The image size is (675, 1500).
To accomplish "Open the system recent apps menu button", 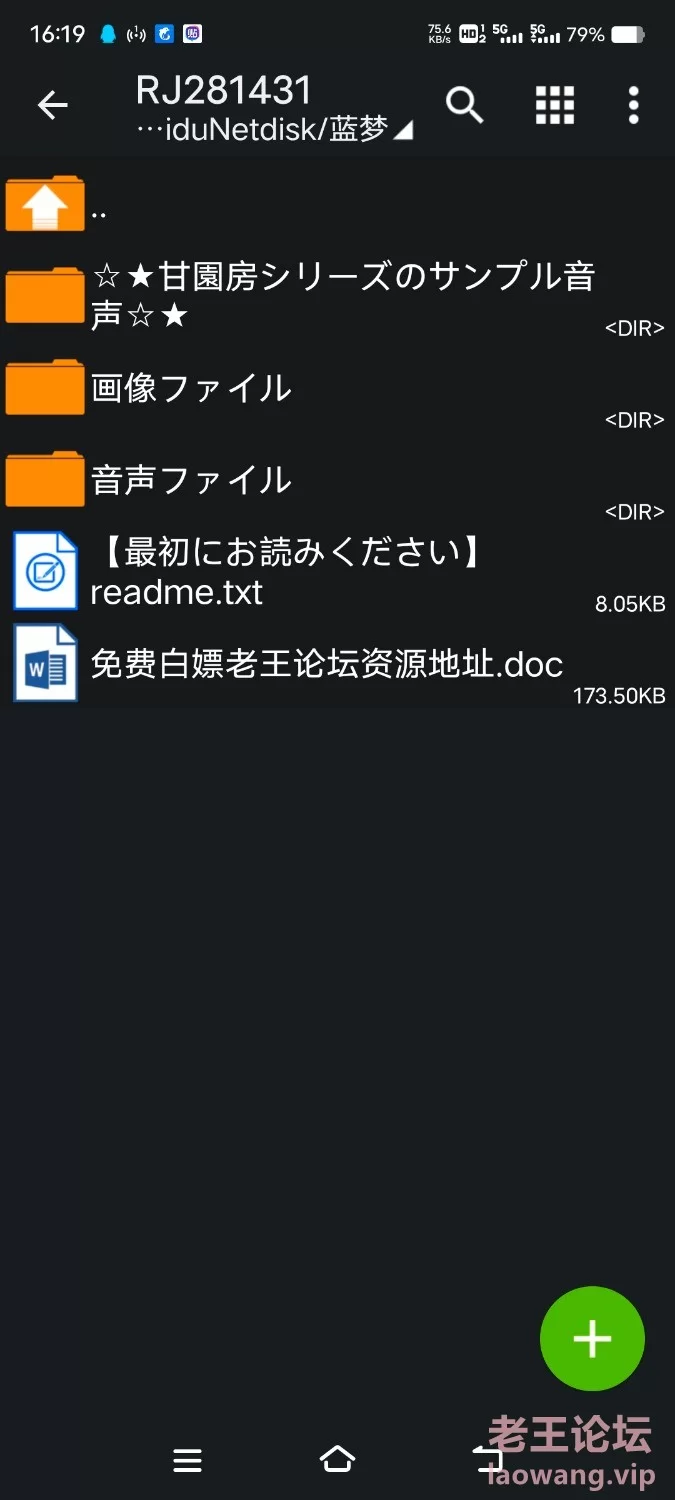I will (x=187, y=1461).
